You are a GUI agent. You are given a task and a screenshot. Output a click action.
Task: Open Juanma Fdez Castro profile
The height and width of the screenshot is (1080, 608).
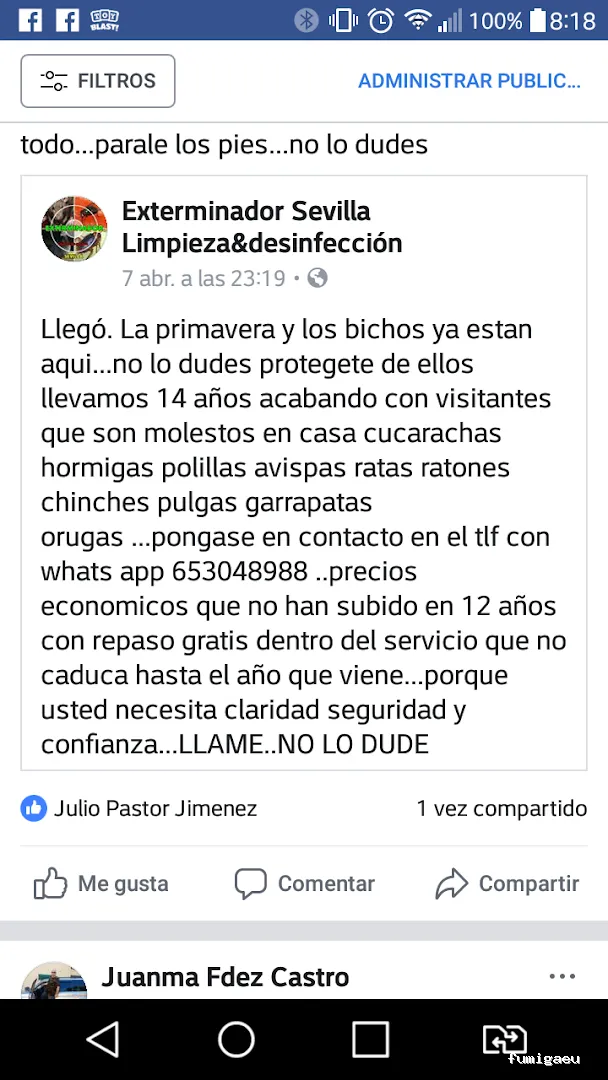pos(225,977)
